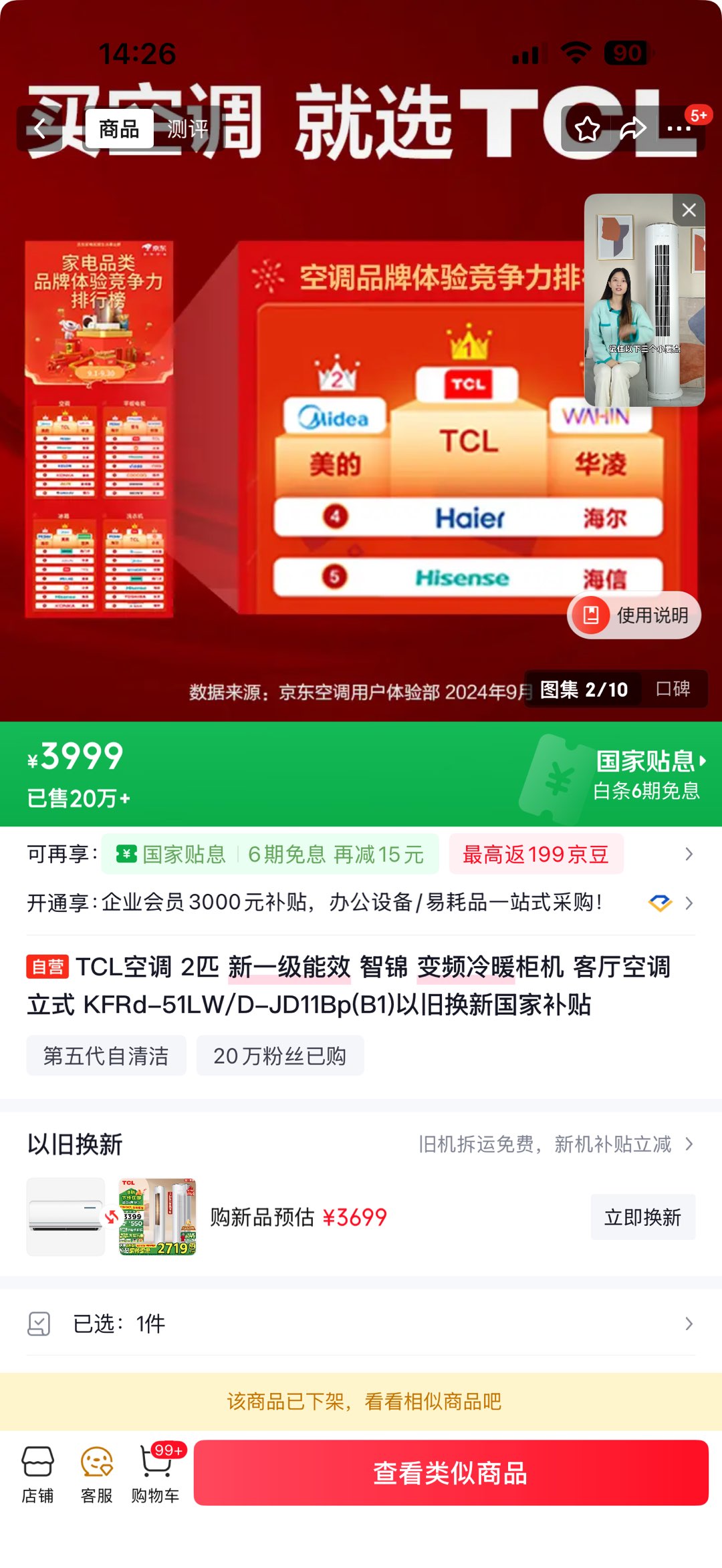Screen dimensions: 722x1568
Task: Contact 客服 customer service
Action: 97,1474
